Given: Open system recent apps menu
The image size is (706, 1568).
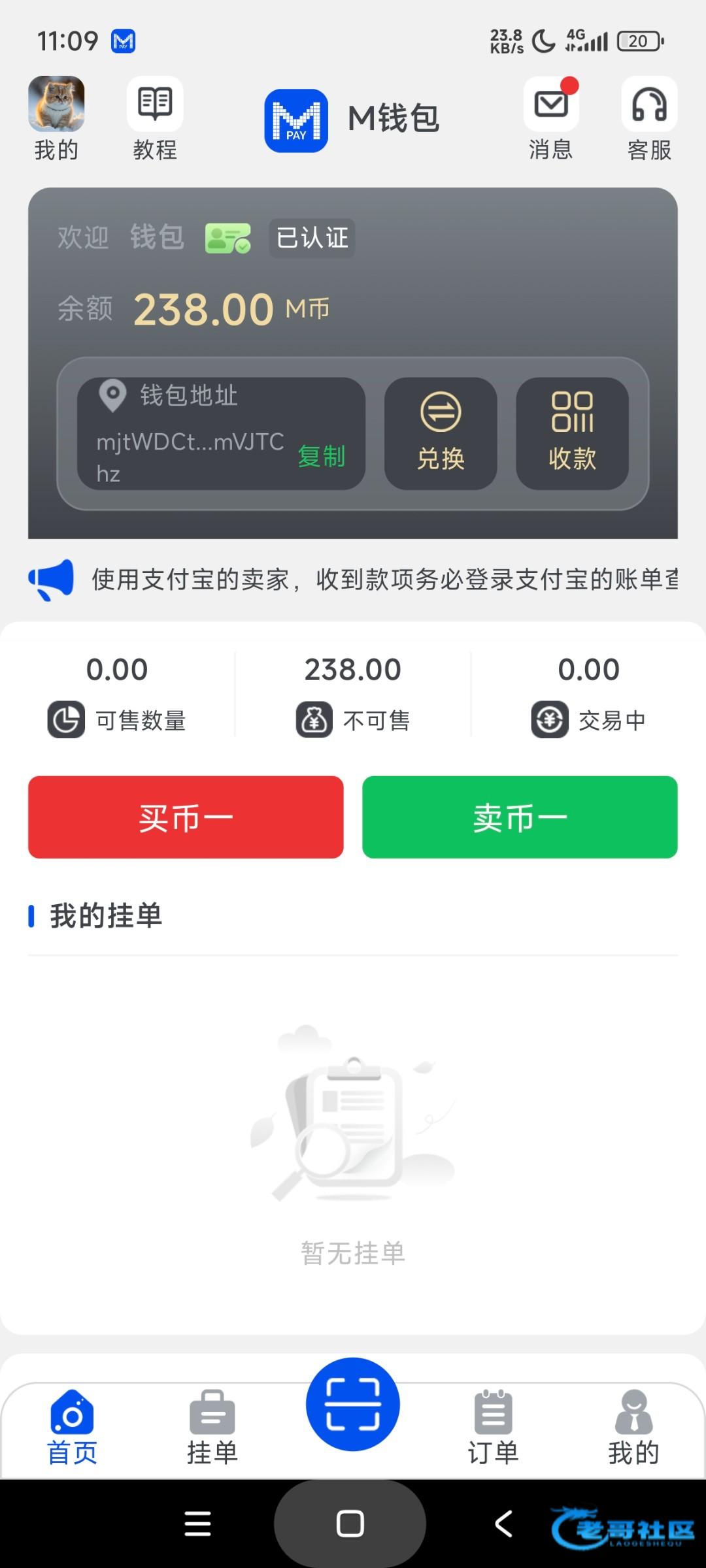Looking at the screenshot, I should pyautogui.click(x=197, y=1524).
